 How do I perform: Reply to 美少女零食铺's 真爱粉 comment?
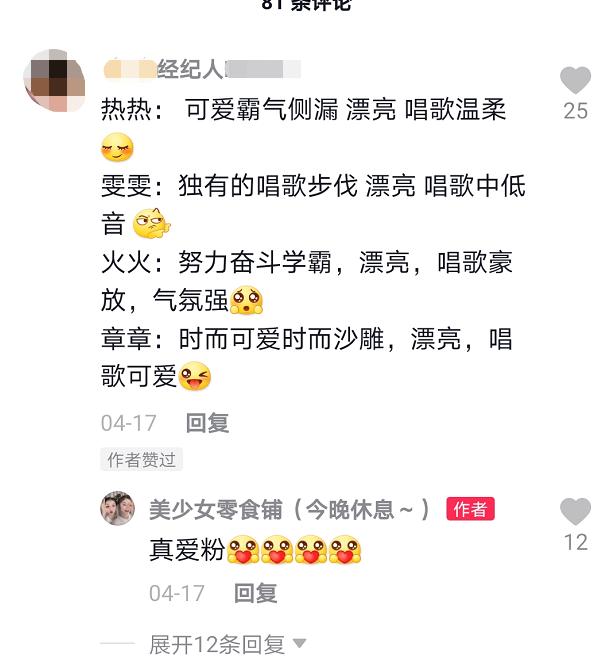coord(255,593)
